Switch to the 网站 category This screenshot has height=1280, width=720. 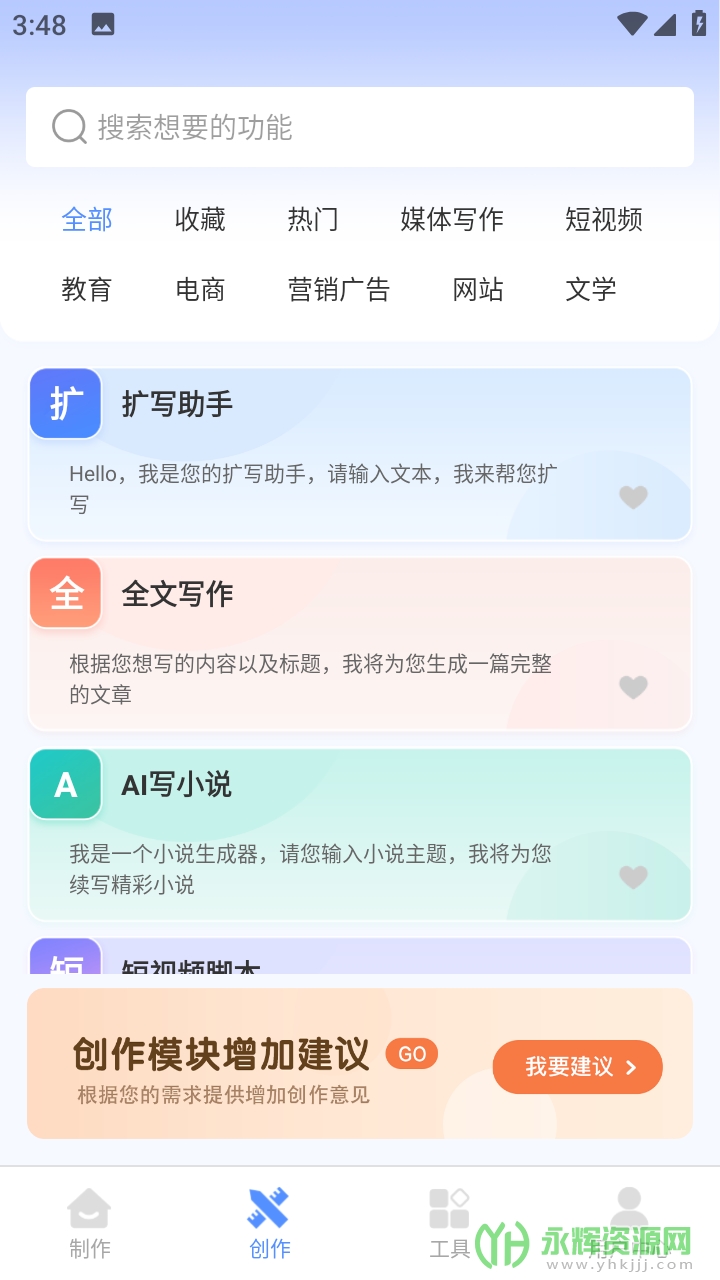(x=478, y=290)
